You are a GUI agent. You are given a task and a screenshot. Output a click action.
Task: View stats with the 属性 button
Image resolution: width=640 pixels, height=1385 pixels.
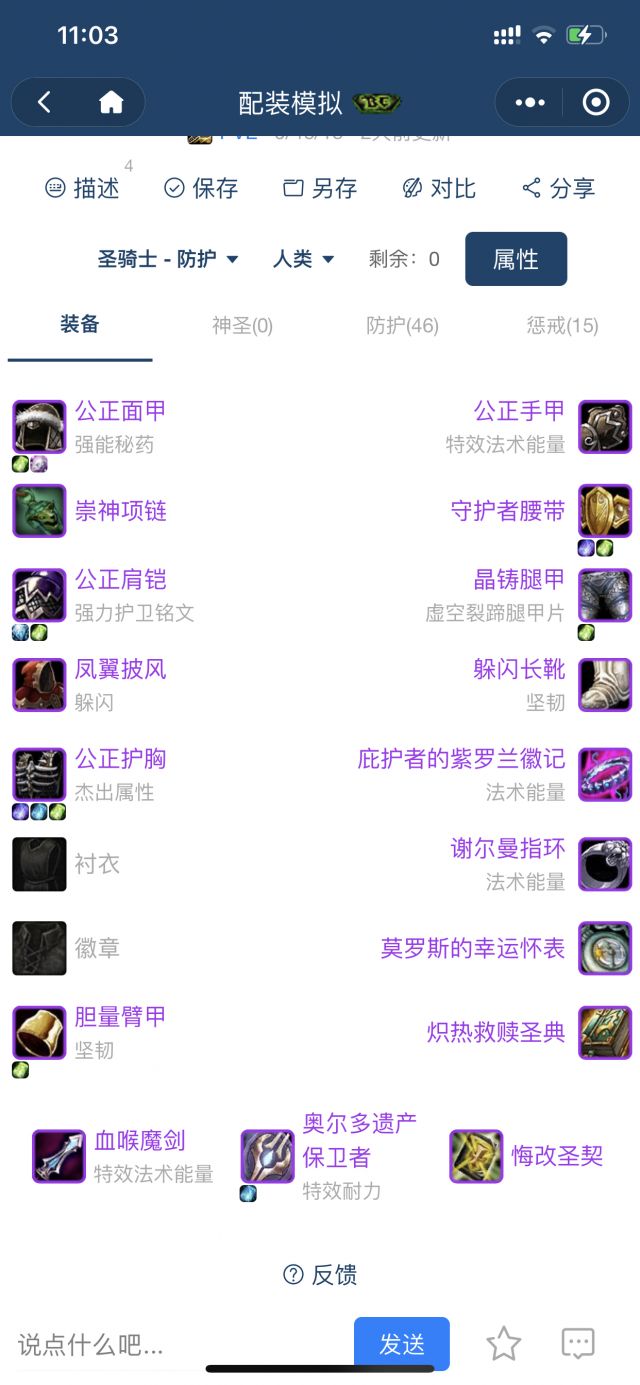(x=516, y=259)
